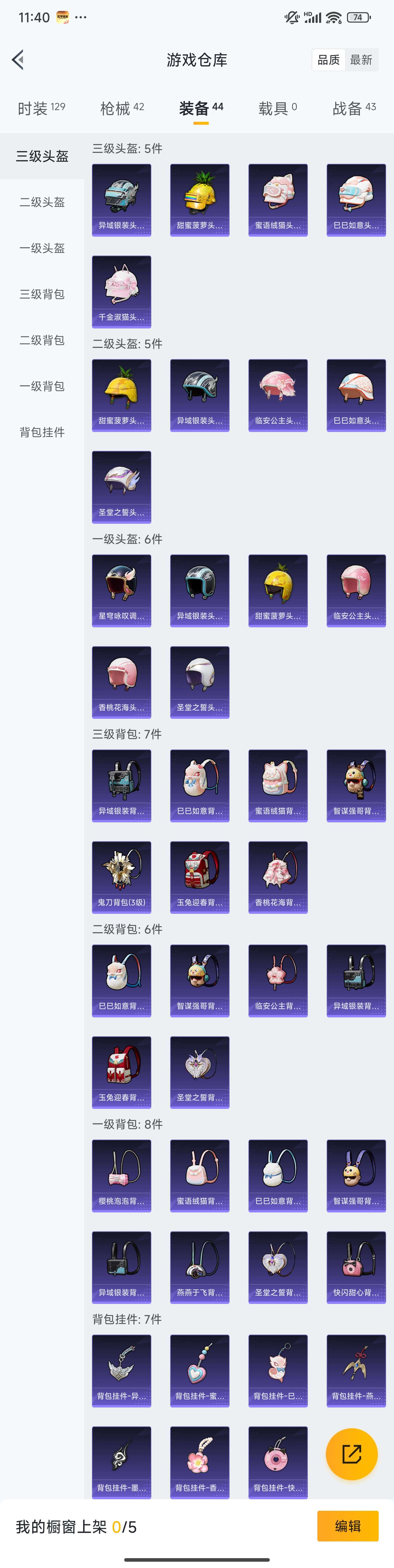Open the 千金淑猫 helmet item

point(121,291)
